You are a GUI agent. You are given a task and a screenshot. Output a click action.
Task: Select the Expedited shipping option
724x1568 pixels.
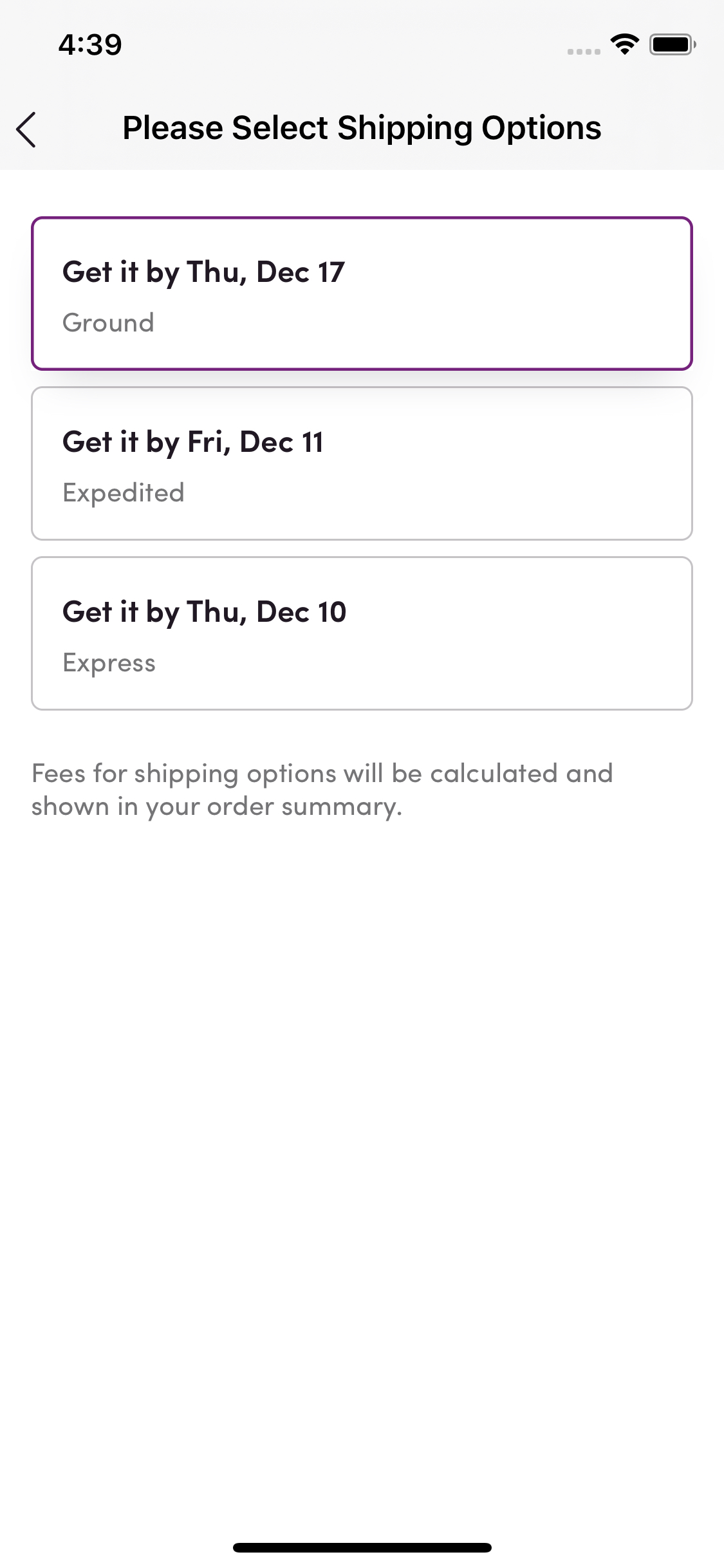[362, 462]
